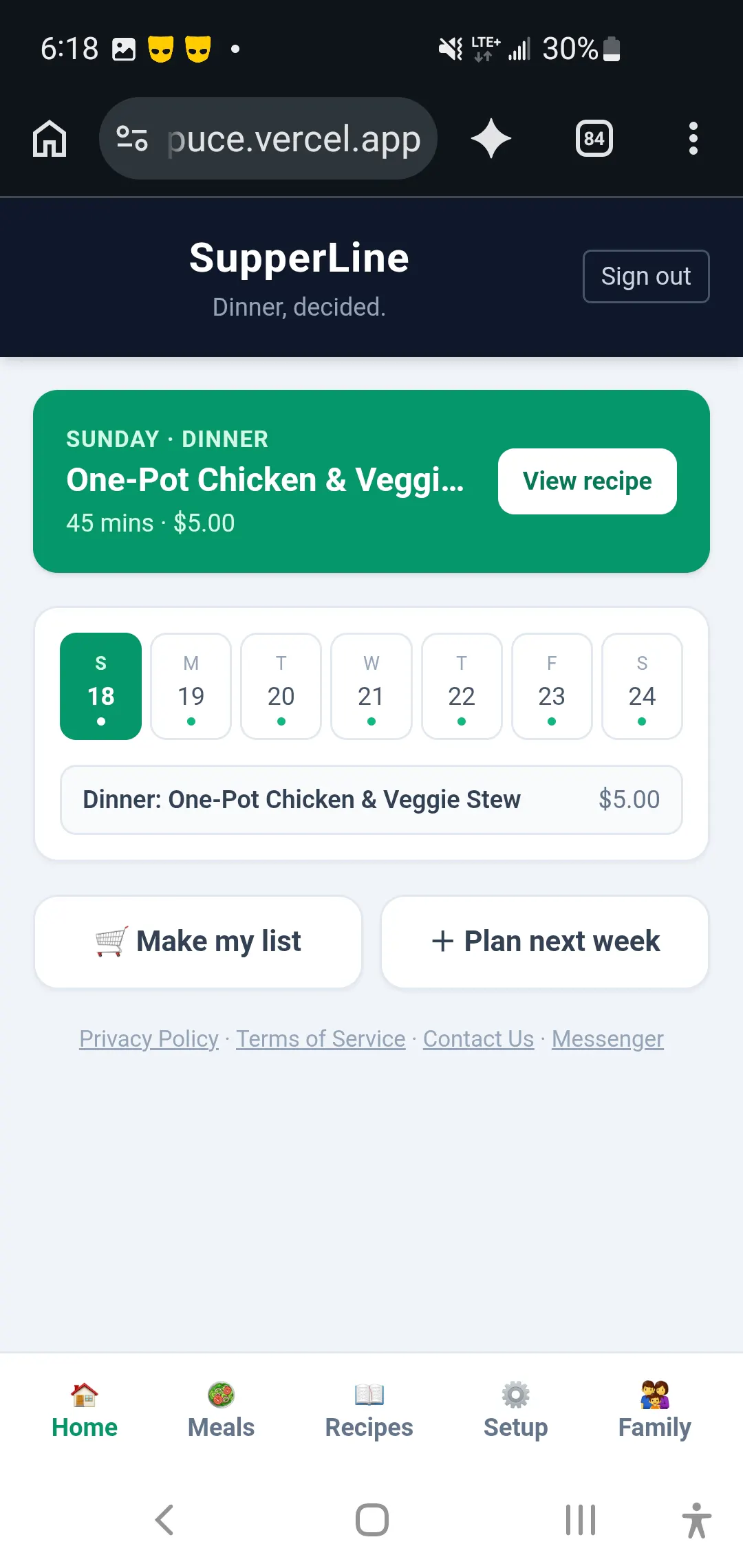Image resolution: width=743 pixels, height=1568 pixels.
Task: Sign out of SupperLine
Action: tap(646, 276)
